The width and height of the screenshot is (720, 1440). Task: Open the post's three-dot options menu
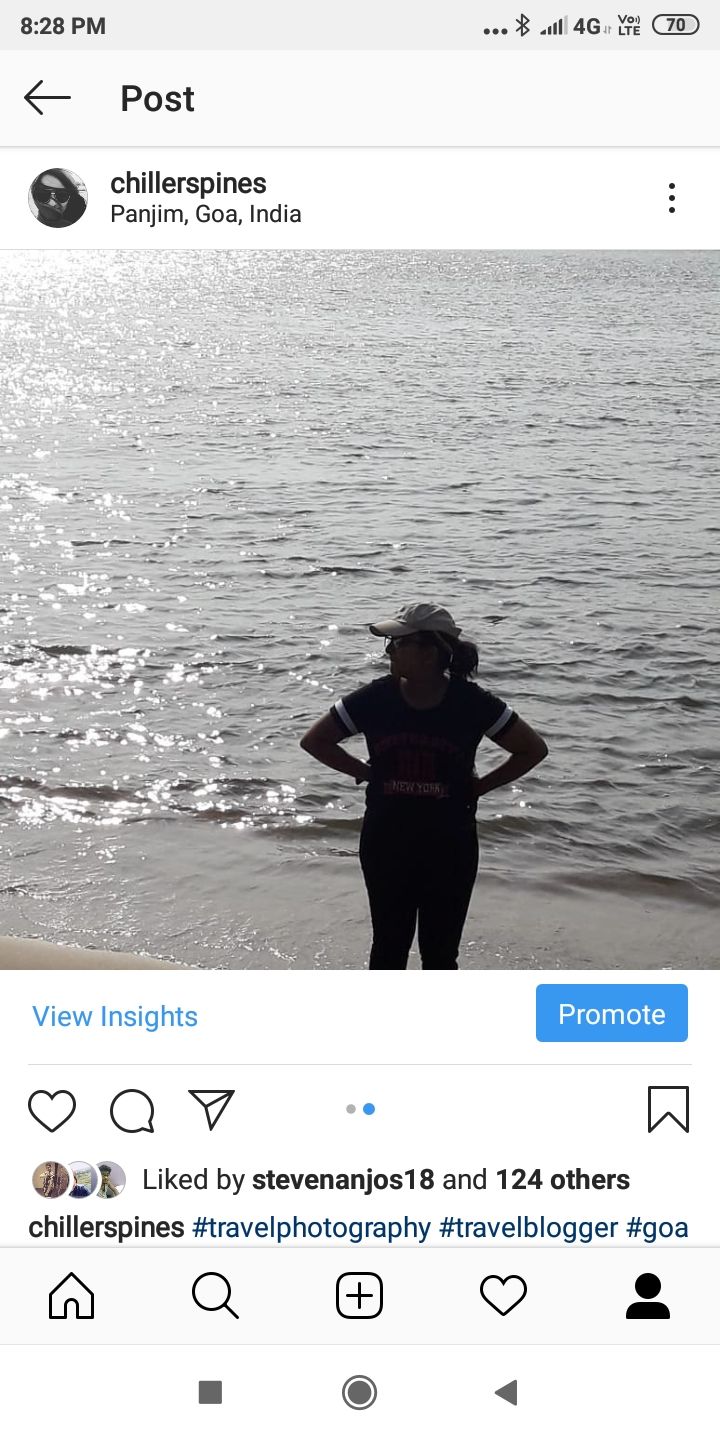click(672, 198)
